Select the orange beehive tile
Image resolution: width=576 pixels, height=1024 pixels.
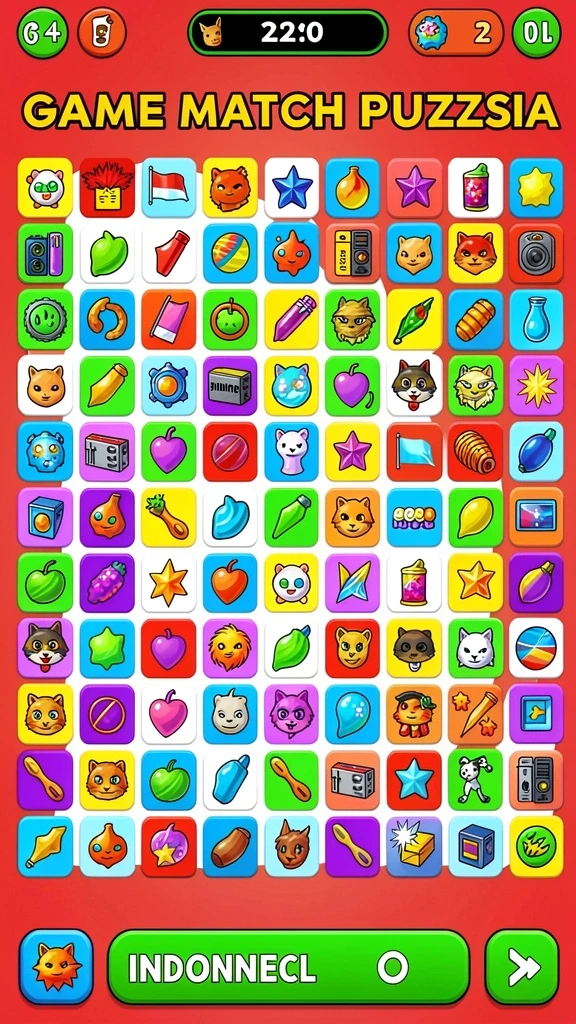(475, 451)
